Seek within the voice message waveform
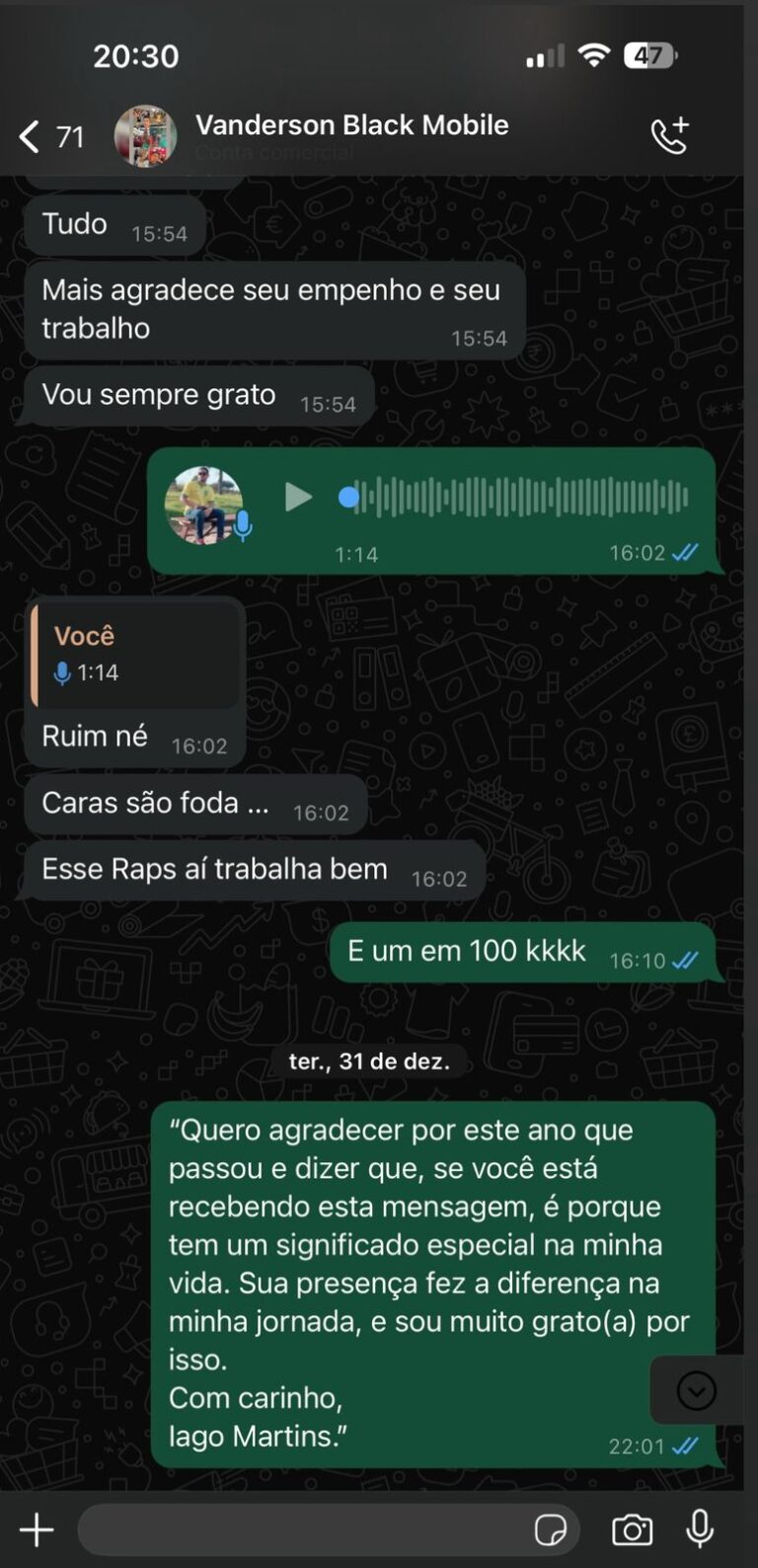The width and height of the screenshot is (758, 1568). pos(518,497)
